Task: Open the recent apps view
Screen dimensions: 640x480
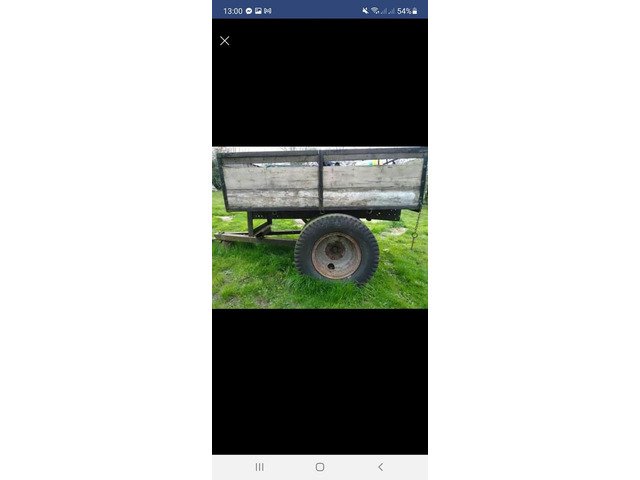Action: point(260,467)
